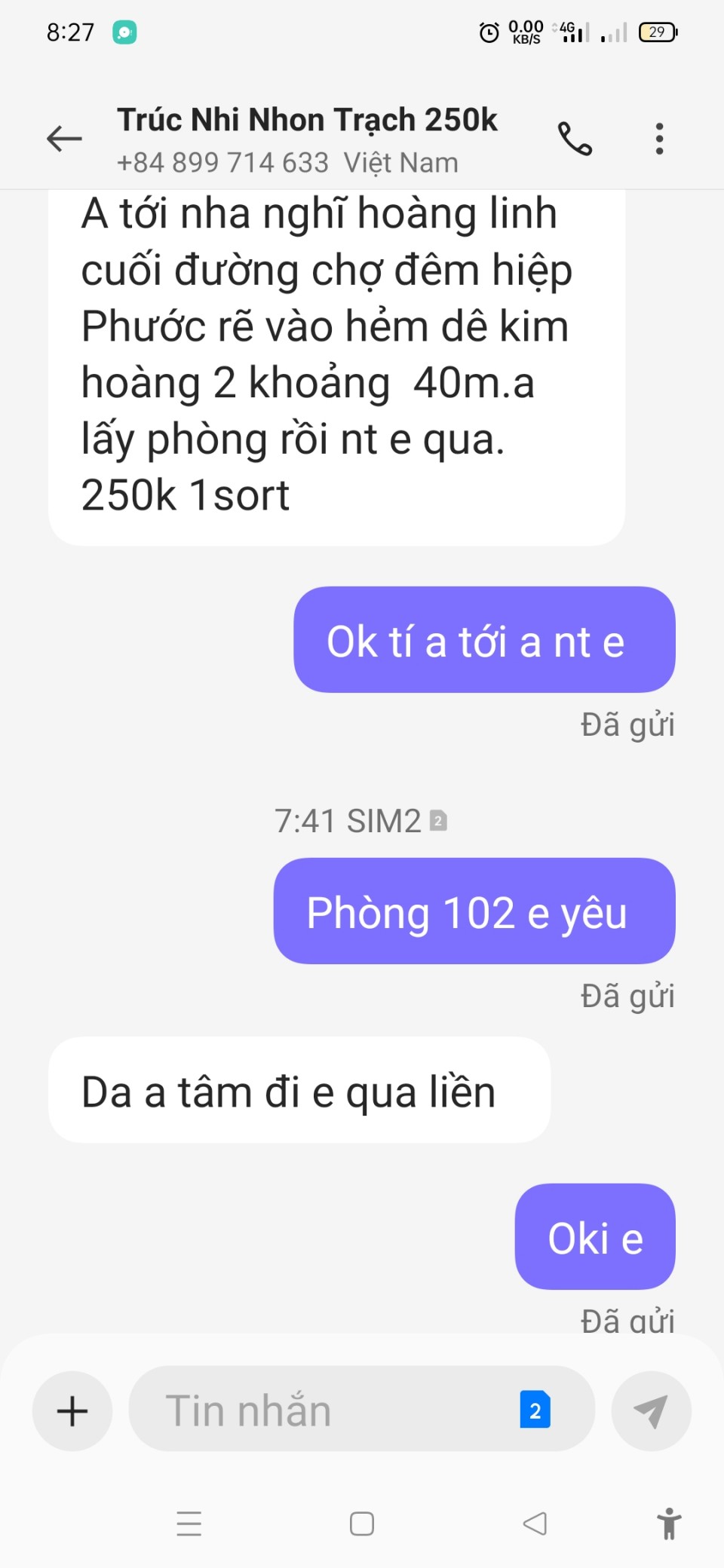Go to home screen via navigation bar
The image size is (724, 1568).
[x=362, y=1524]
